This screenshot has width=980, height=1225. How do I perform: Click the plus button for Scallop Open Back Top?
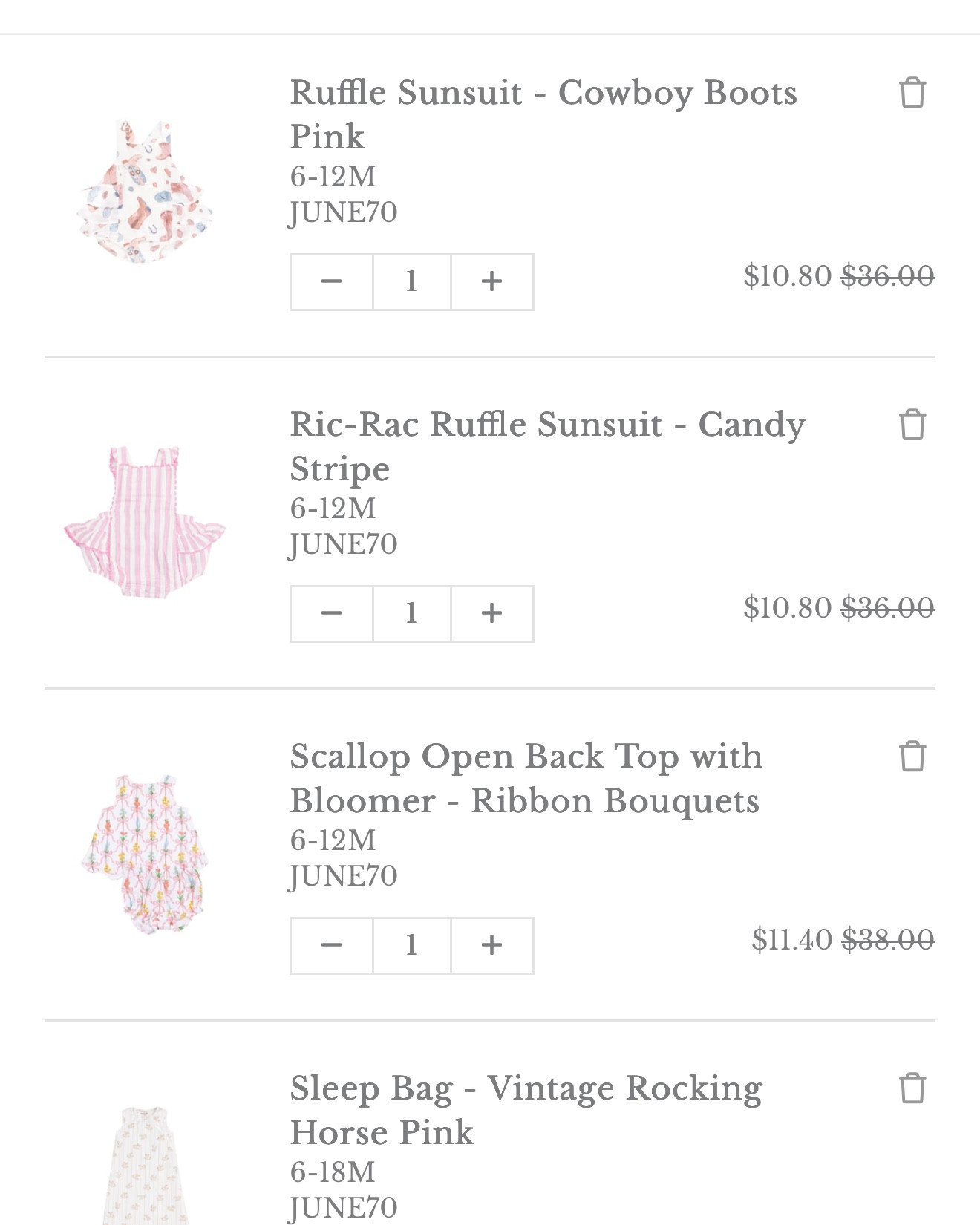click(x=491, y=945)
